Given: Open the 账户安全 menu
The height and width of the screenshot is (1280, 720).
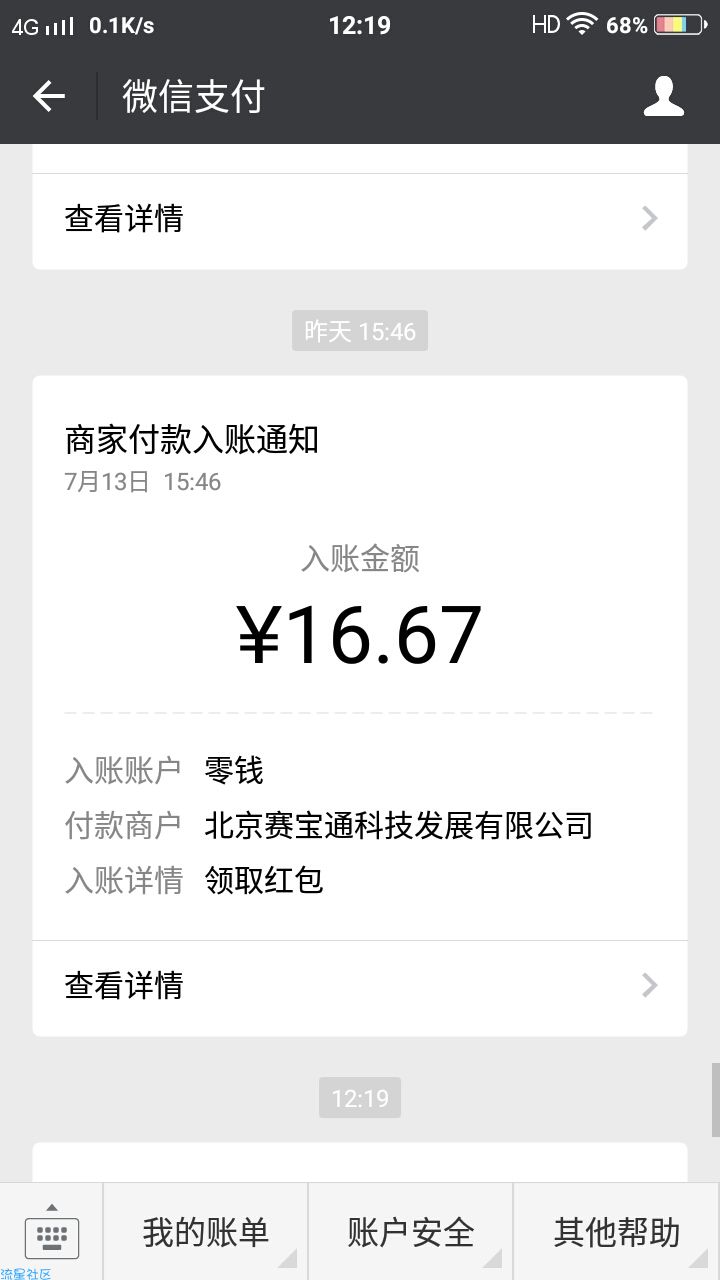Looking at the screenshot, I should (411, 1233).
